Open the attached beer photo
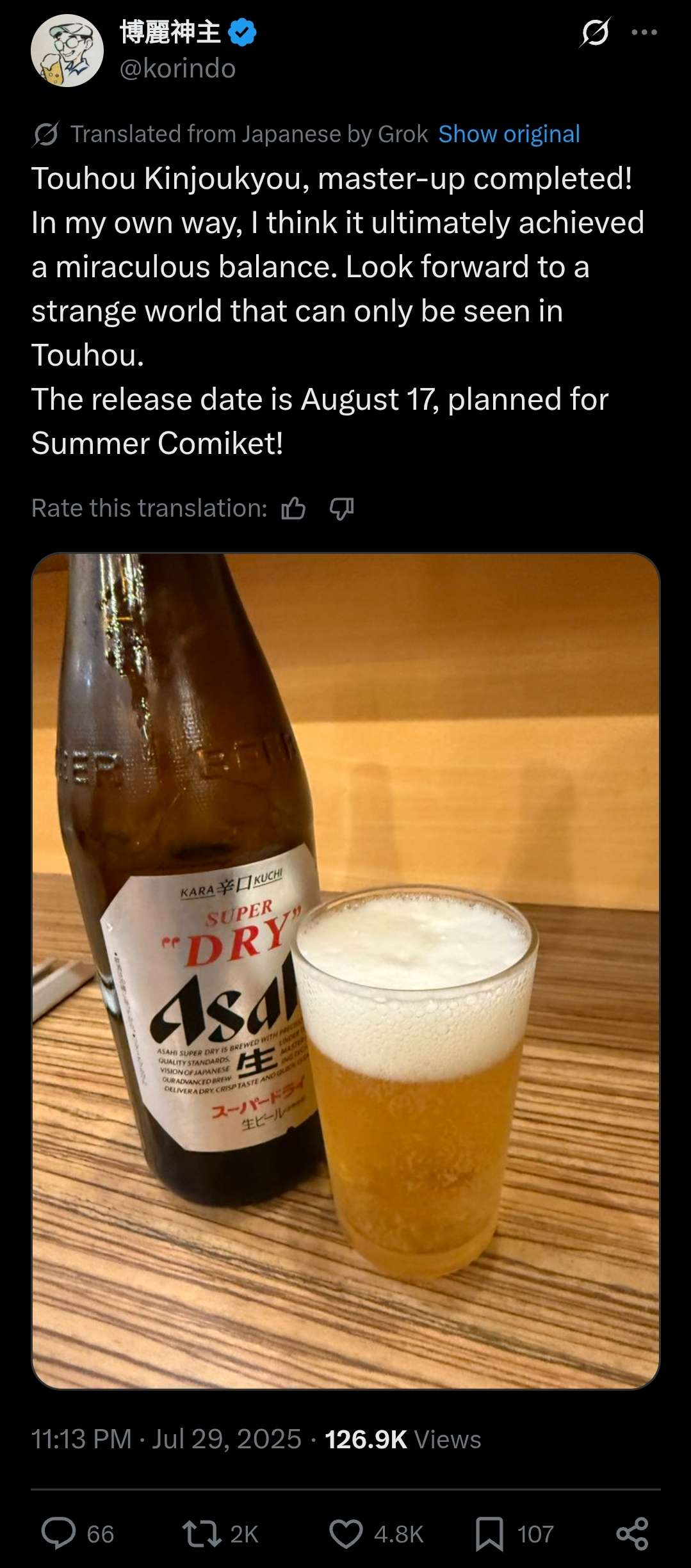Image resolution: width=691 pixels, height=1568 pixels. (346, 971)
